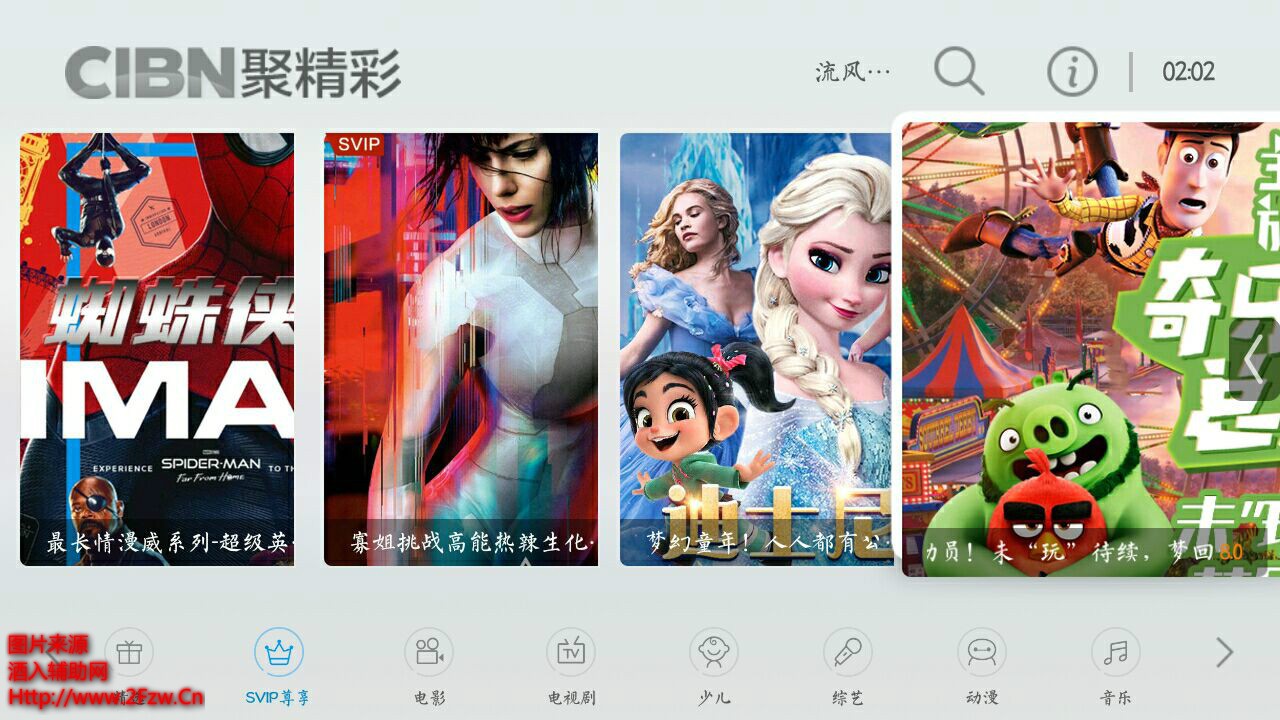Viewport: 1280px width, 720px height.
Task: Open the 迪士尼 梦幻童年 poster
Action: point(756,349)
